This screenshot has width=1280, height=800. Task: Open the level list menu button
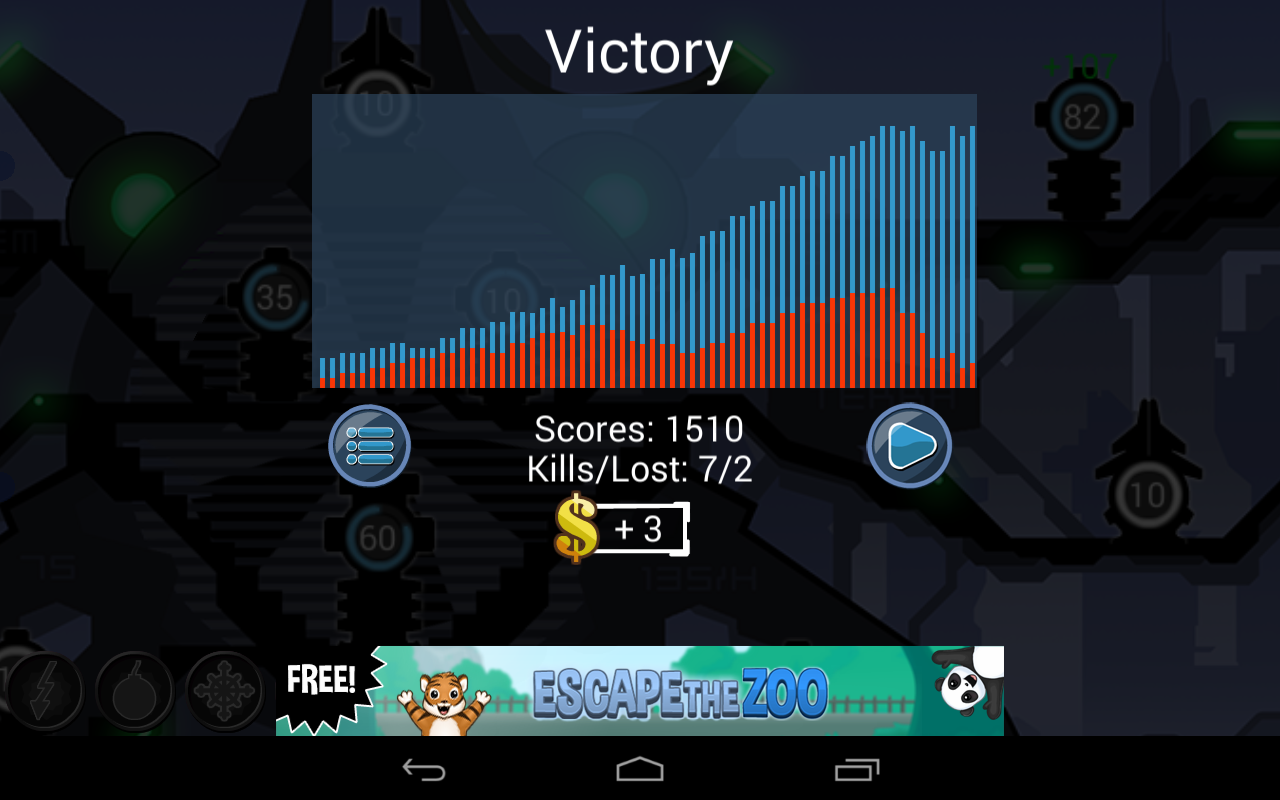370,446
